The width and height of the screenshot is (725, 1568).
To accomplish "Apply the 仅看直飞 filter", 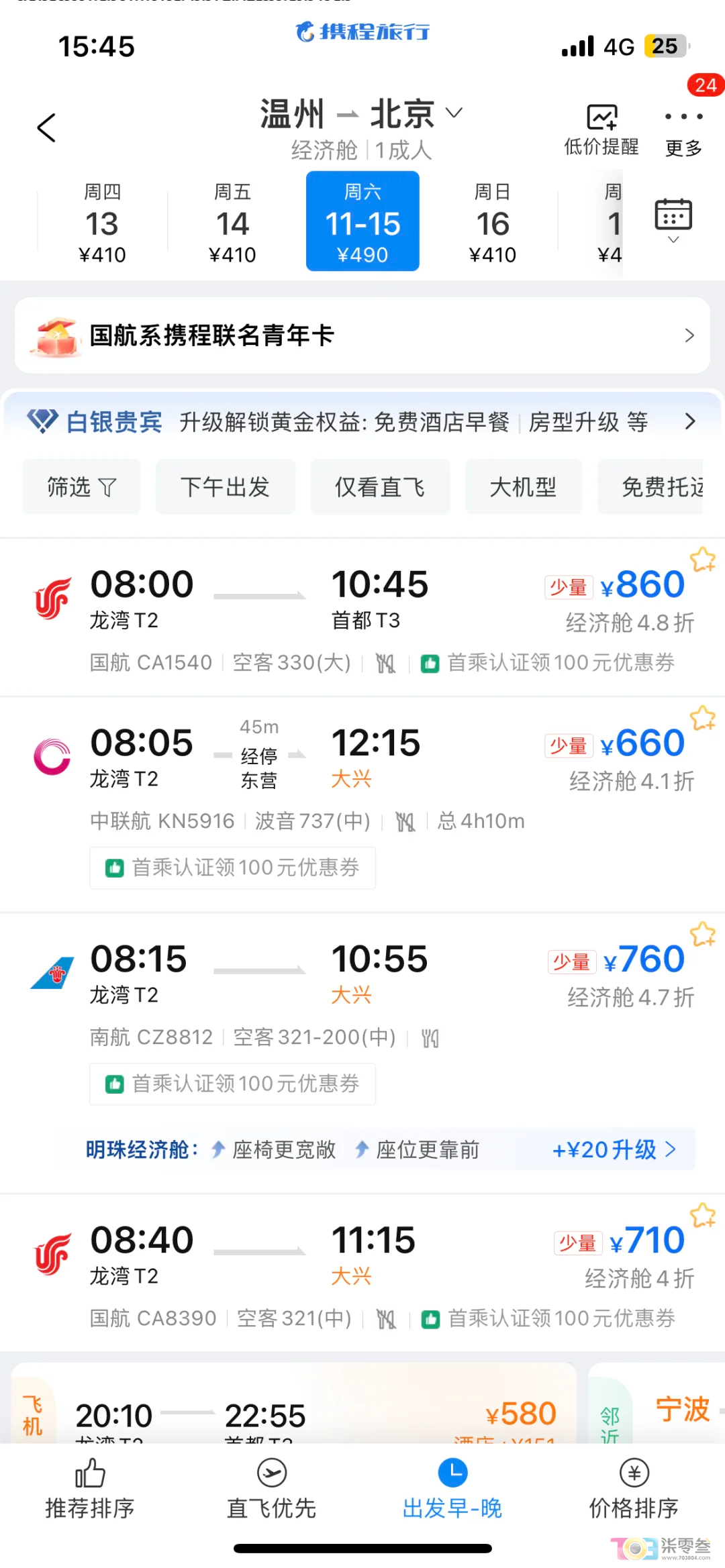I will pos(380,487).
